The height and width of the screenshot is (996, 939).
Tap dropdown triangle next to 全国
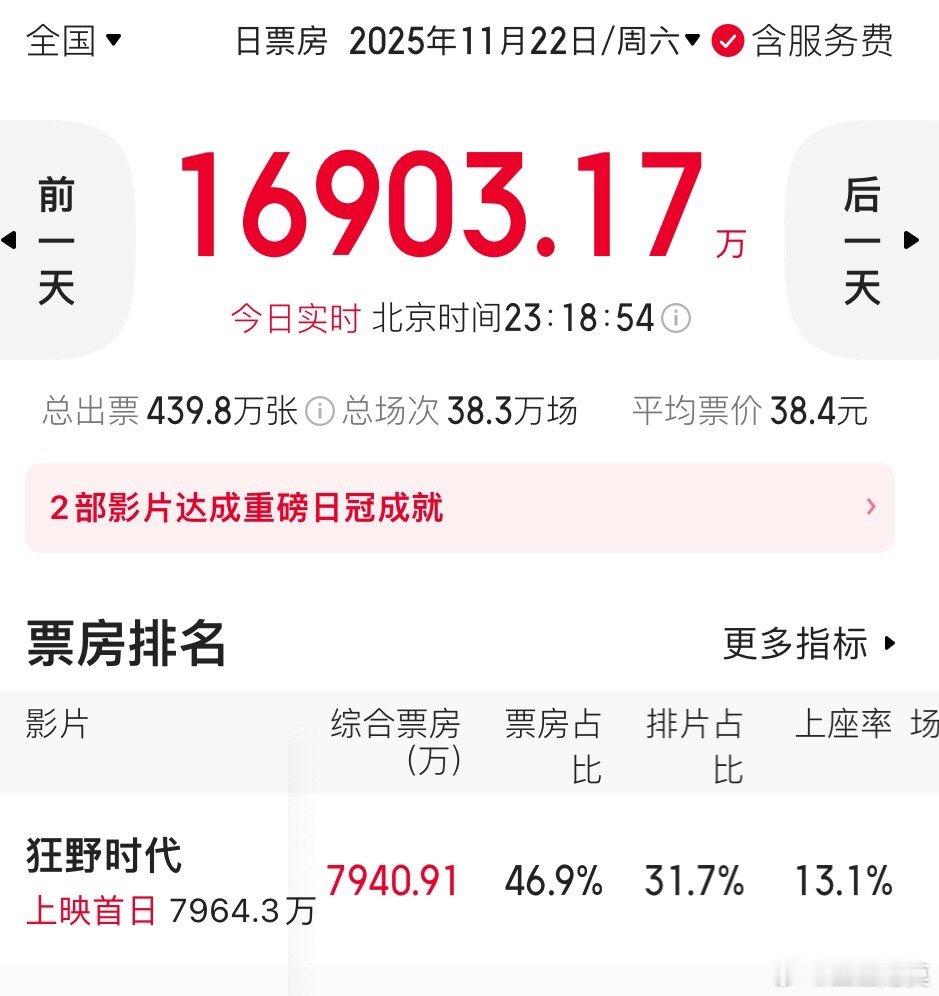(x=113, y=42)
